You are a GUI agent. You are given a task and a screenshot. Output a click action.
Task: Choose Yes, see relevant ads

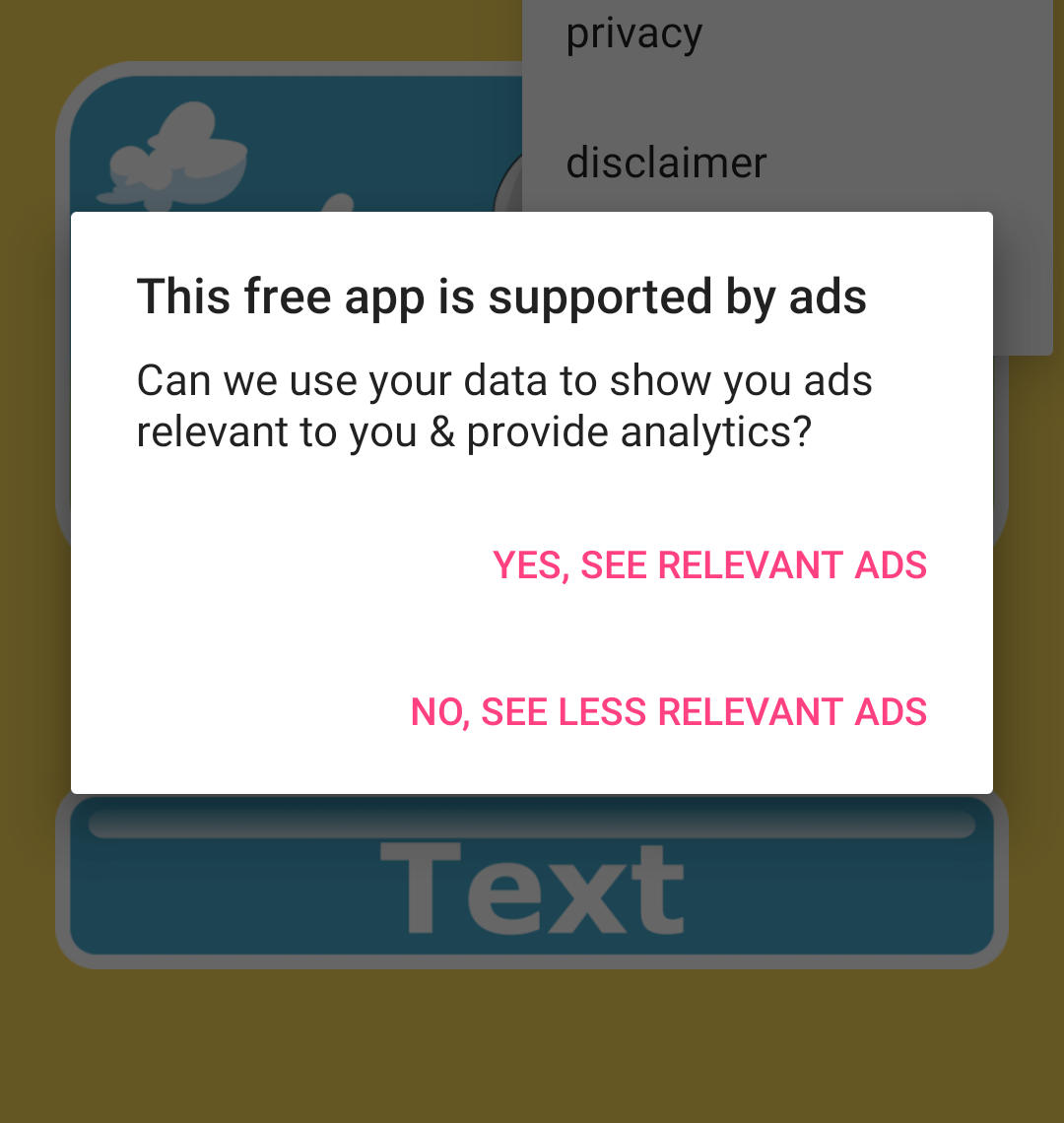[x=709, y=565]
